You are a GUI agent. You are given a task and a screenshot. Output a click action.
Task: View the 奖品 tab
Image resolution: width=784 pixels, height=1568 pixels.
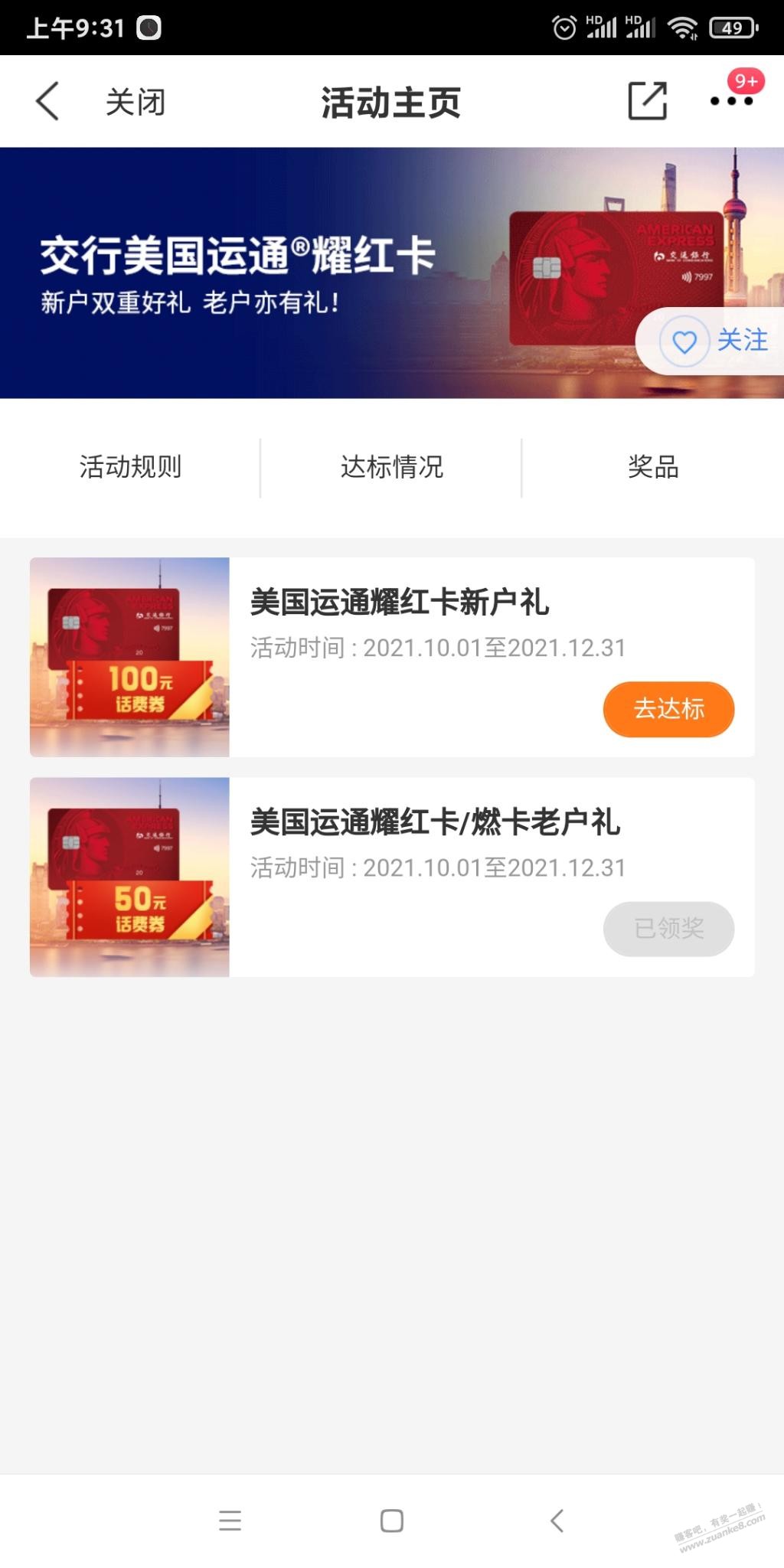653,467
